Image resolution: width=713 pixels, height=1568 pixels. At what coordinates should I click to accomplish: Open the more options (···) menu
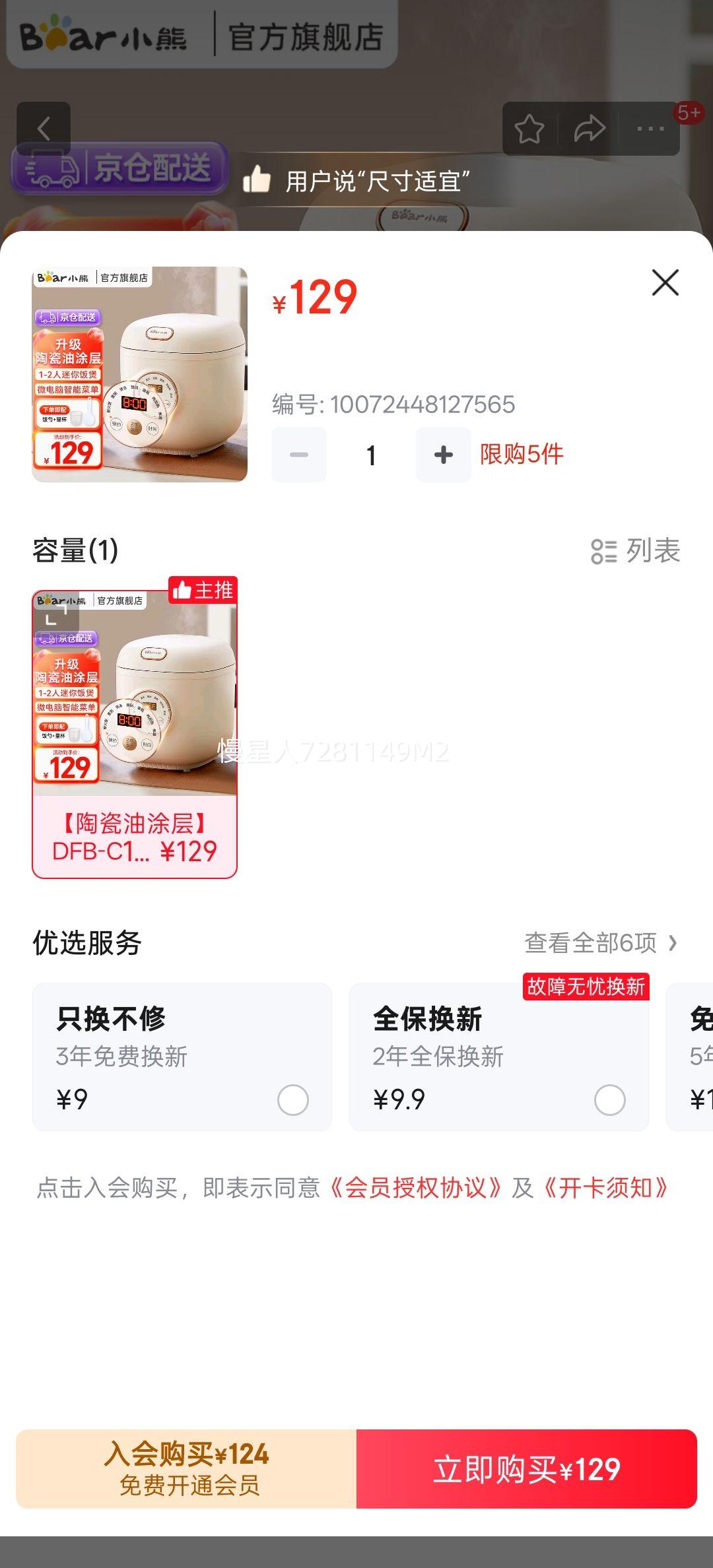pyautogui.click(x=650, y=129)
